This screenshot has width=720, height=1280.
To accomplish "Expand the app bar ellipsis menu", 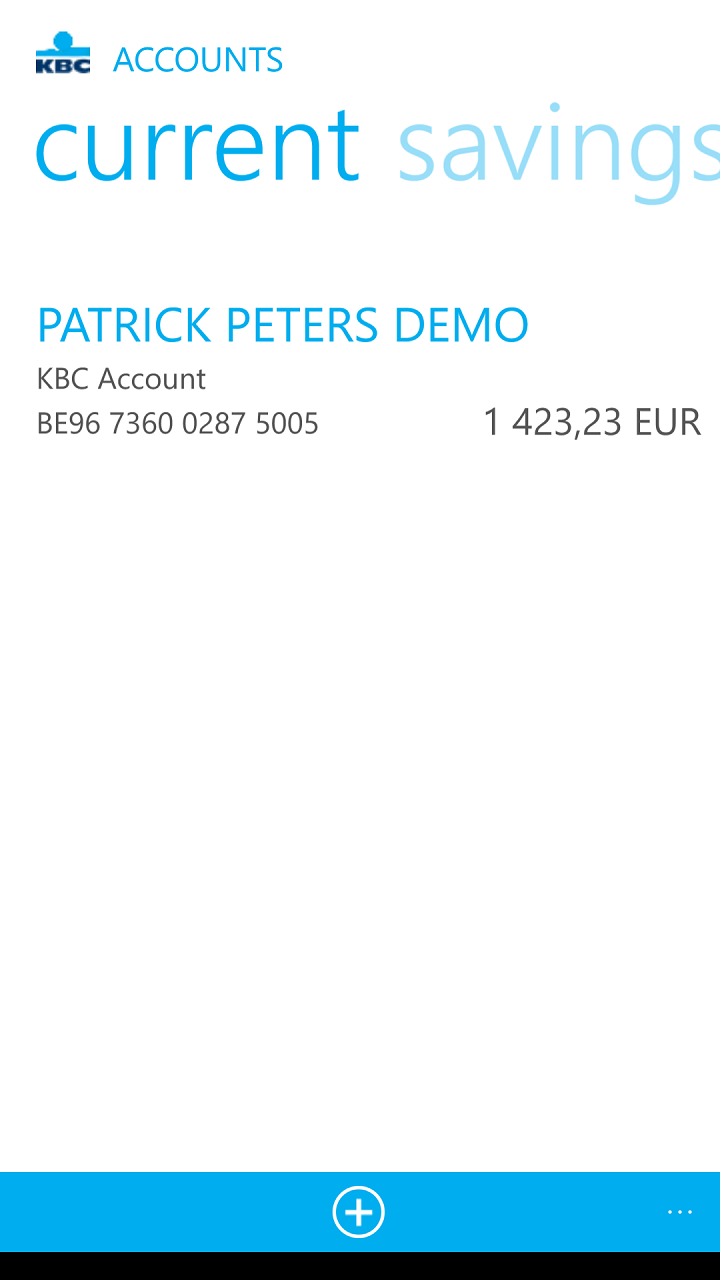I will [680, 1212].
